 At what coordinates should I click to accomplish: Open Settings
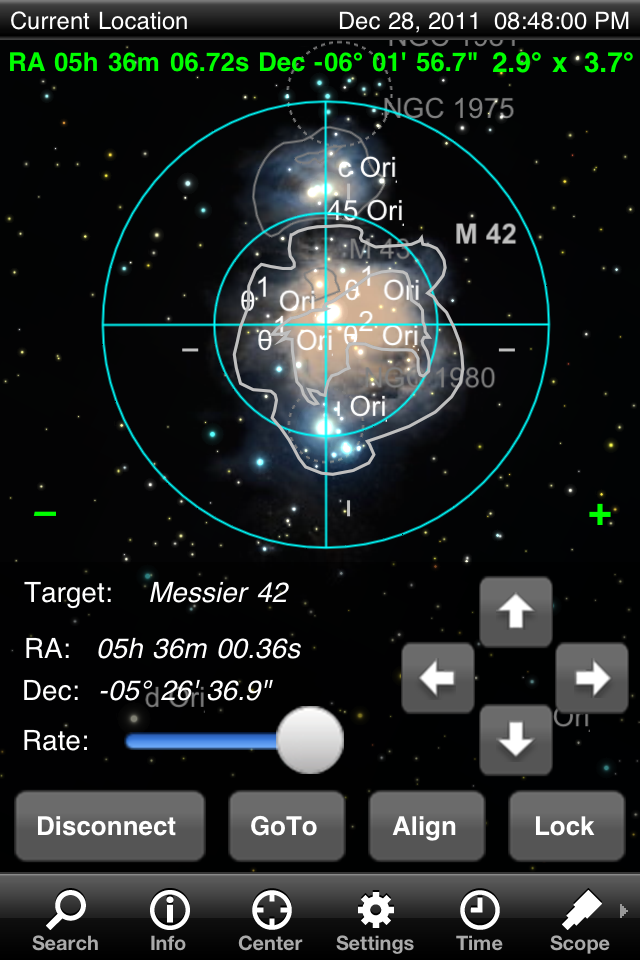pos(375,920)
